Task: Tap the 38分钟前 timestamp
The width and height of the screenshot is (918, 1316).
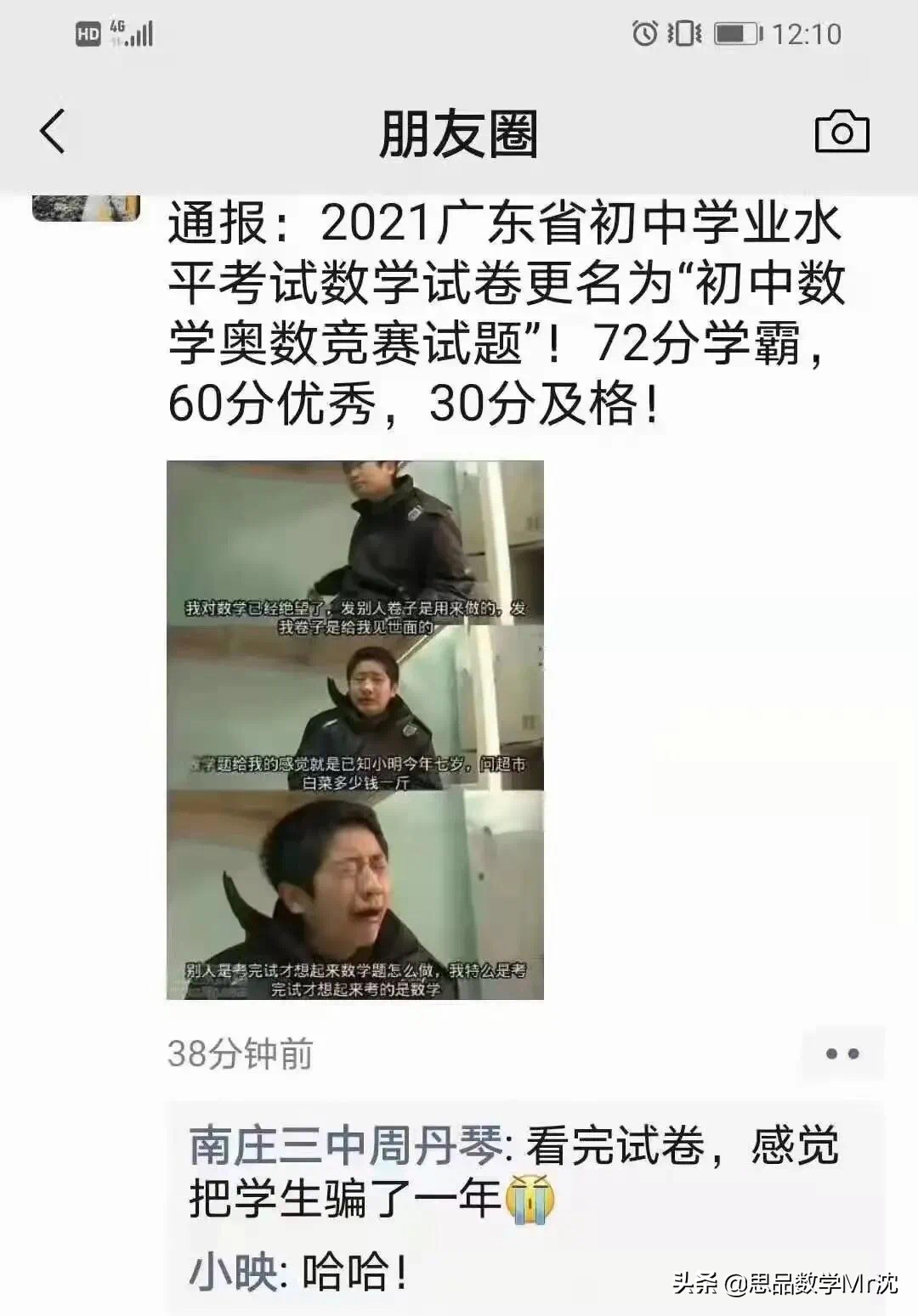Action: 240,1054
